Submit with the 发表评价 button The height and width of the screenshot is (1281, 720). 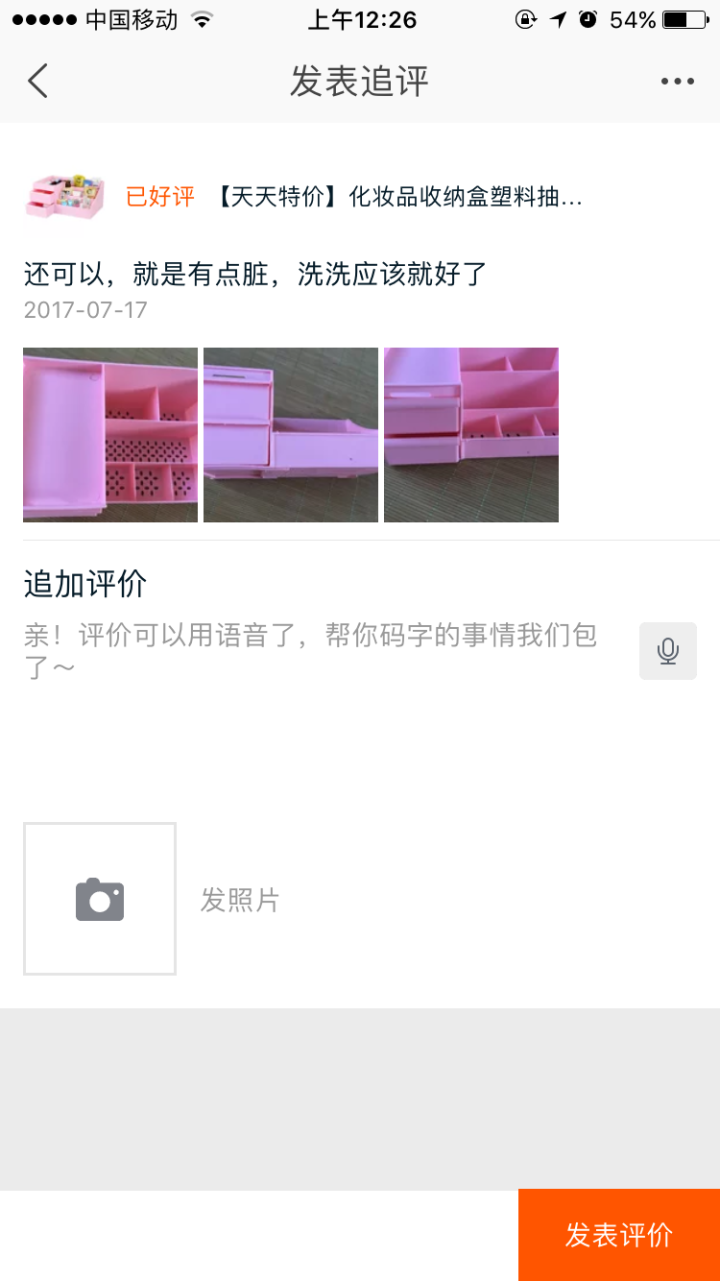(619, 1235)
